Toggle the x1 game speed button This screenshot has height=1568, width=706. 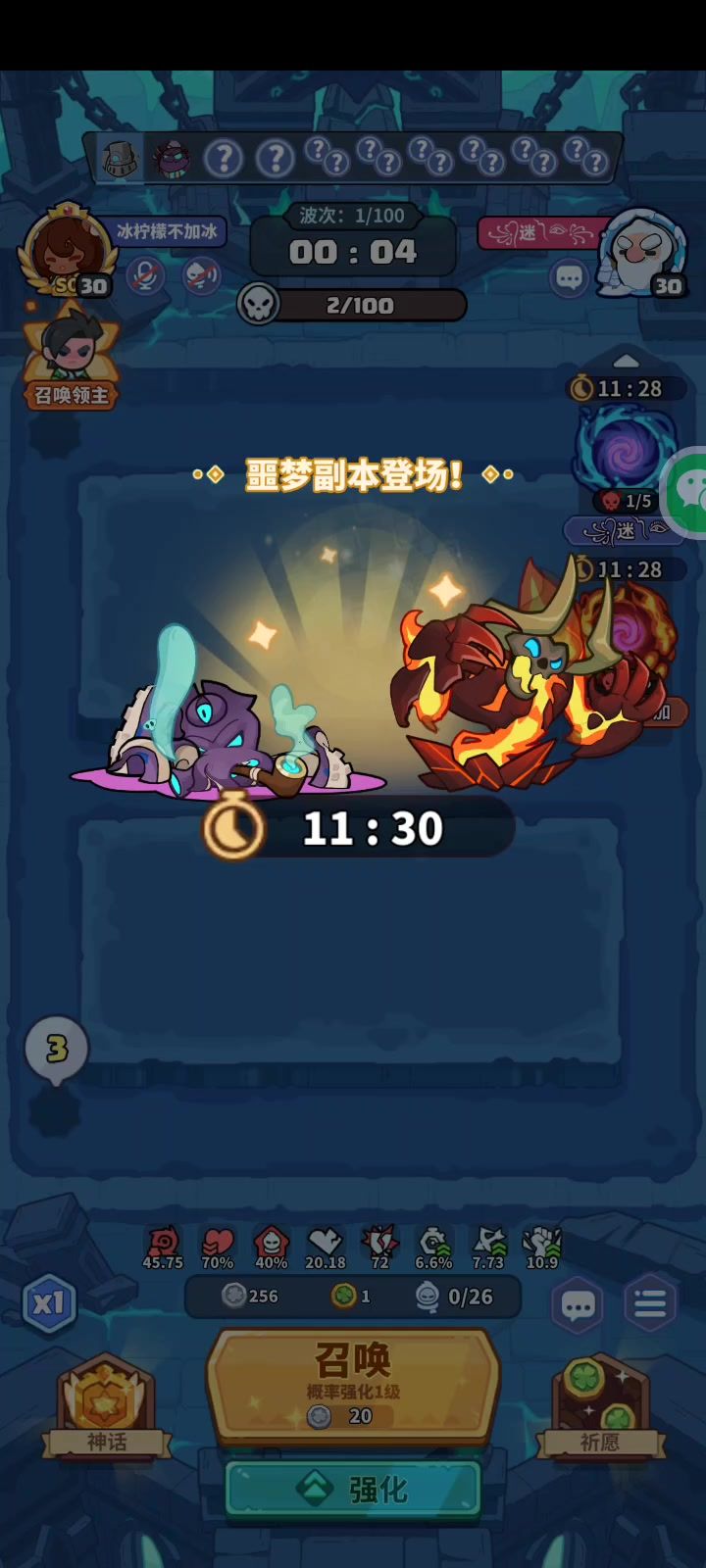[48, 1303]
